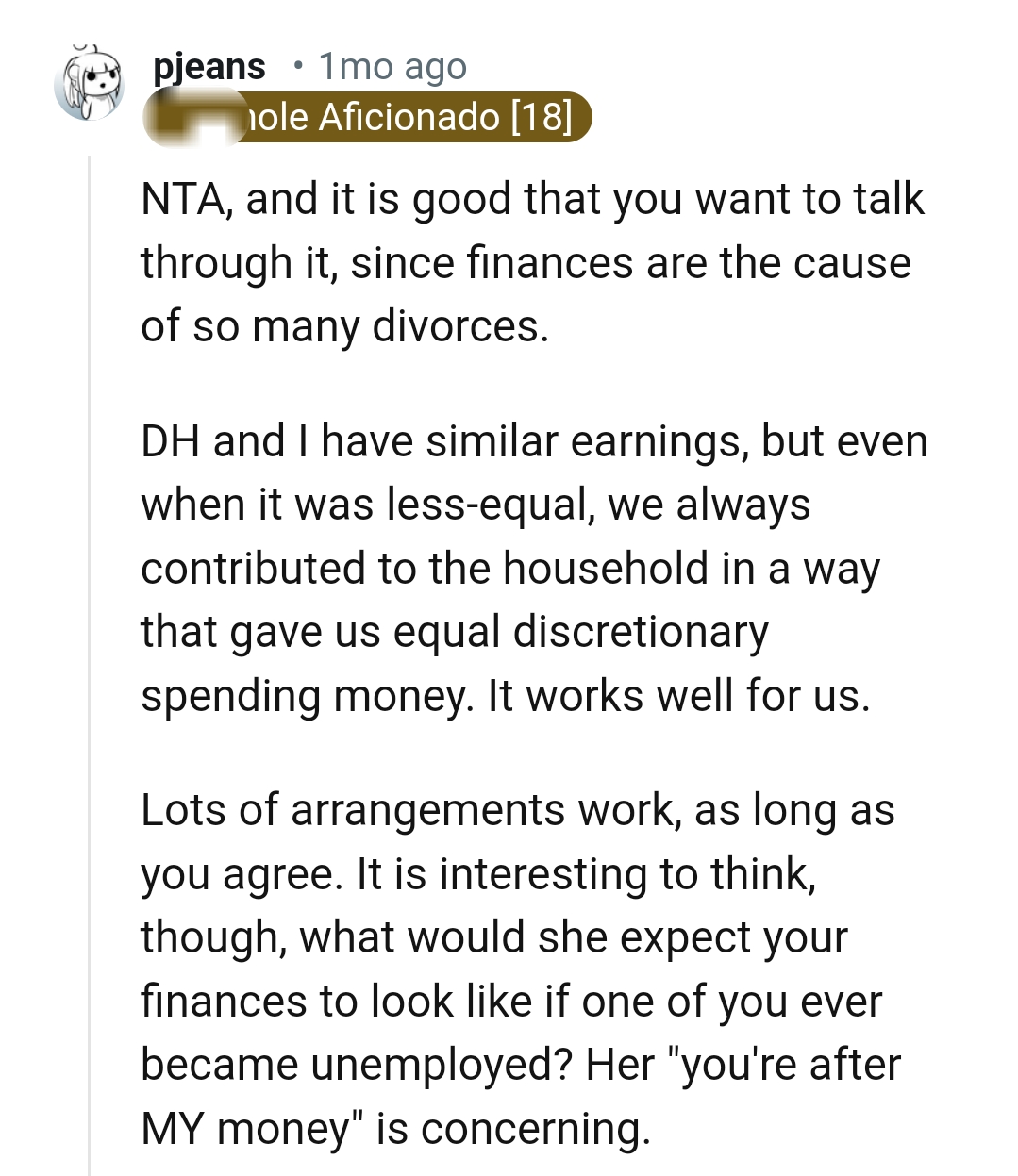
Task: Open pjeans' profile avatar
Action: (90, 84)
